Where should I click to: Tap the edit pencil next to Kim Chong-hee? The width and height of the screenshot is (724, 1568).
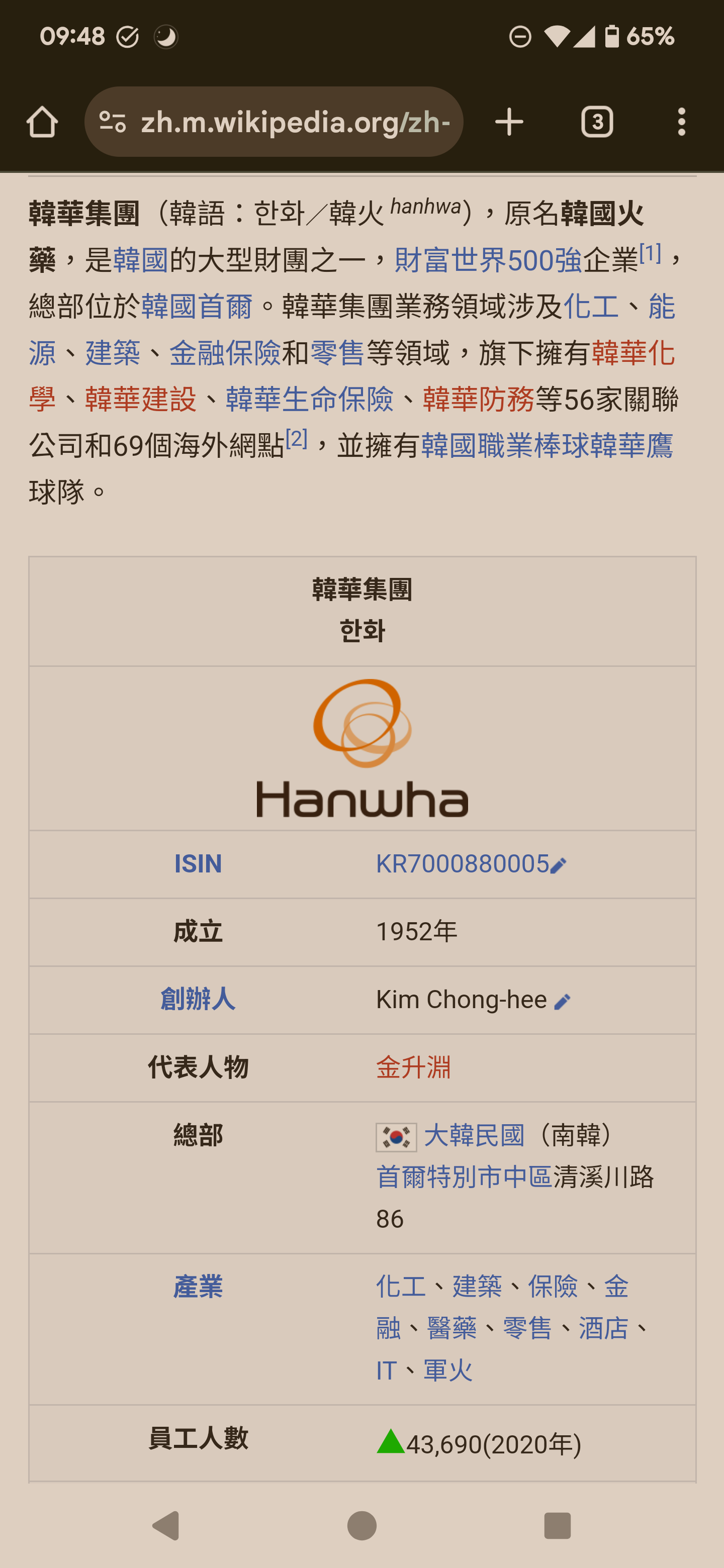(562, 1001)
